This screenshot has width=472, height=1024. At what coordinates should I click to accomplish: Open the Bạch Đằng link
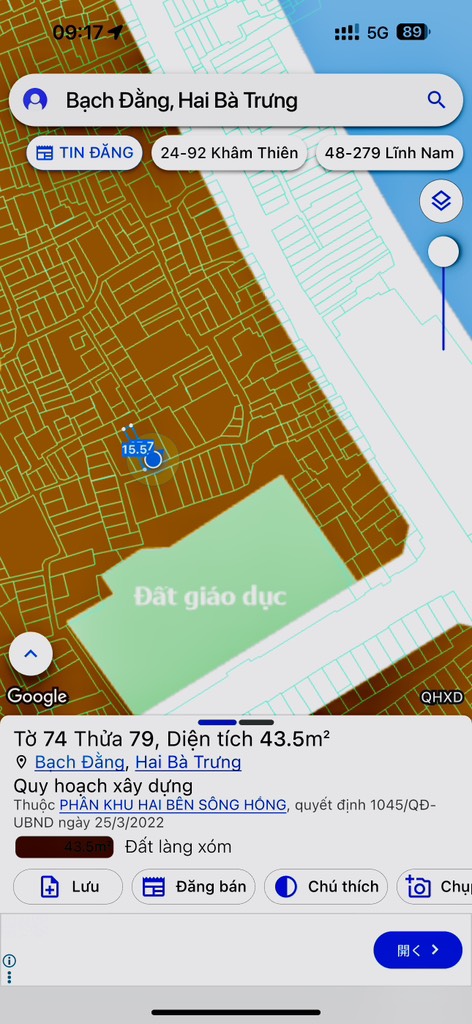80,762
